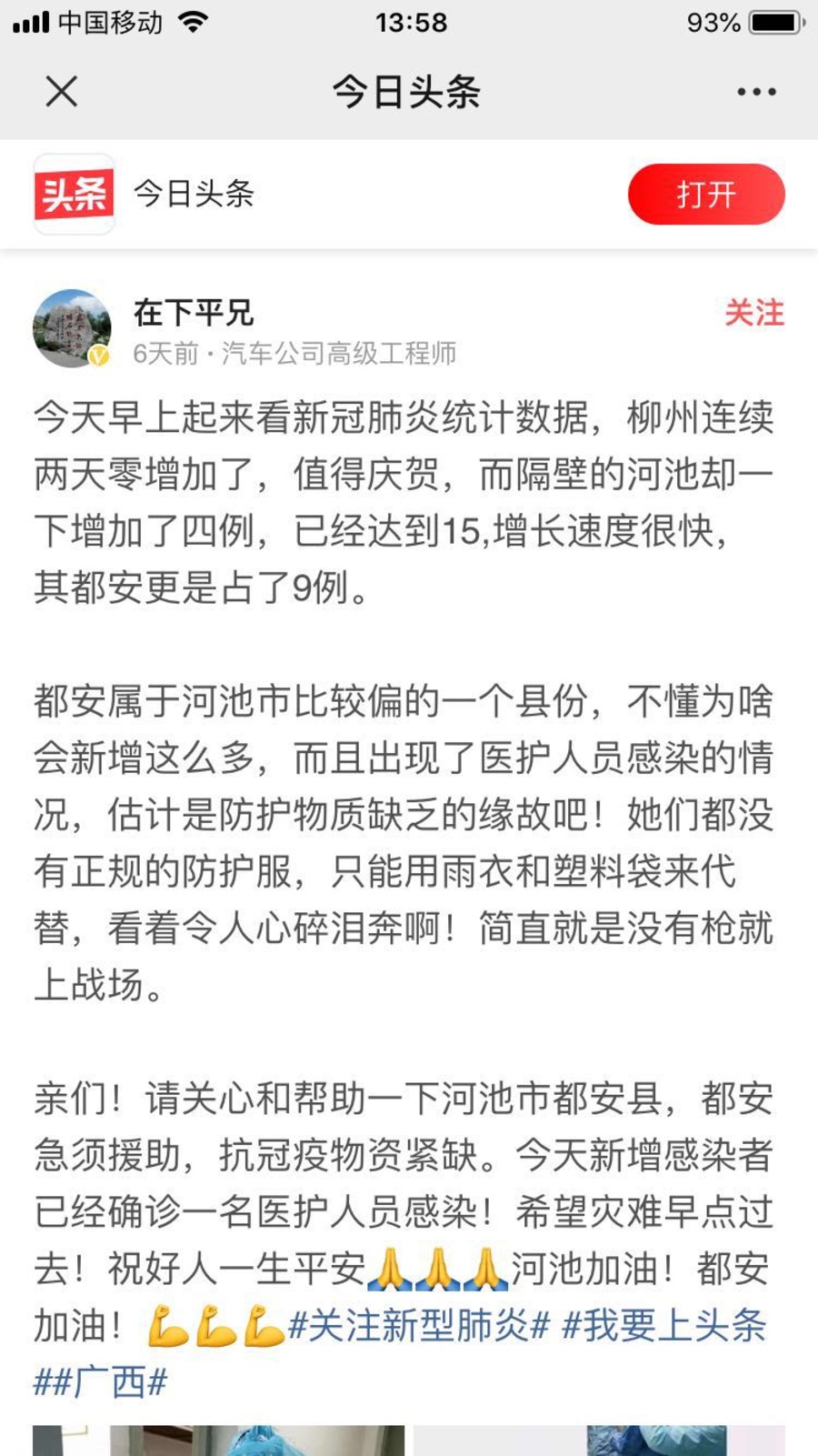Open 在下平兄's profile avatar
Screen dimensions: 818x1456
(72, 328)
